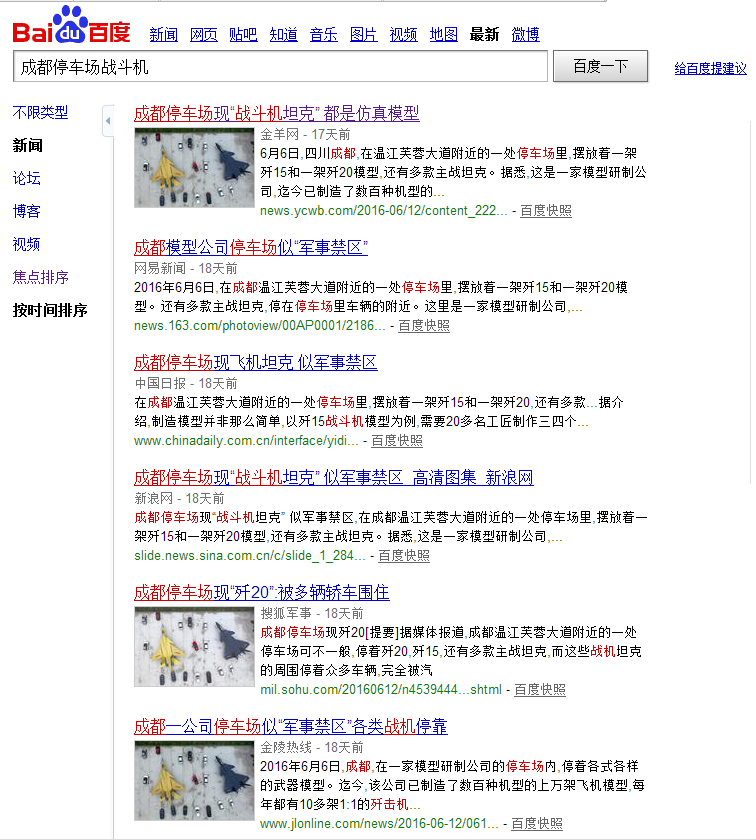Select the 微博 top tab

click(x=525, y=35)
